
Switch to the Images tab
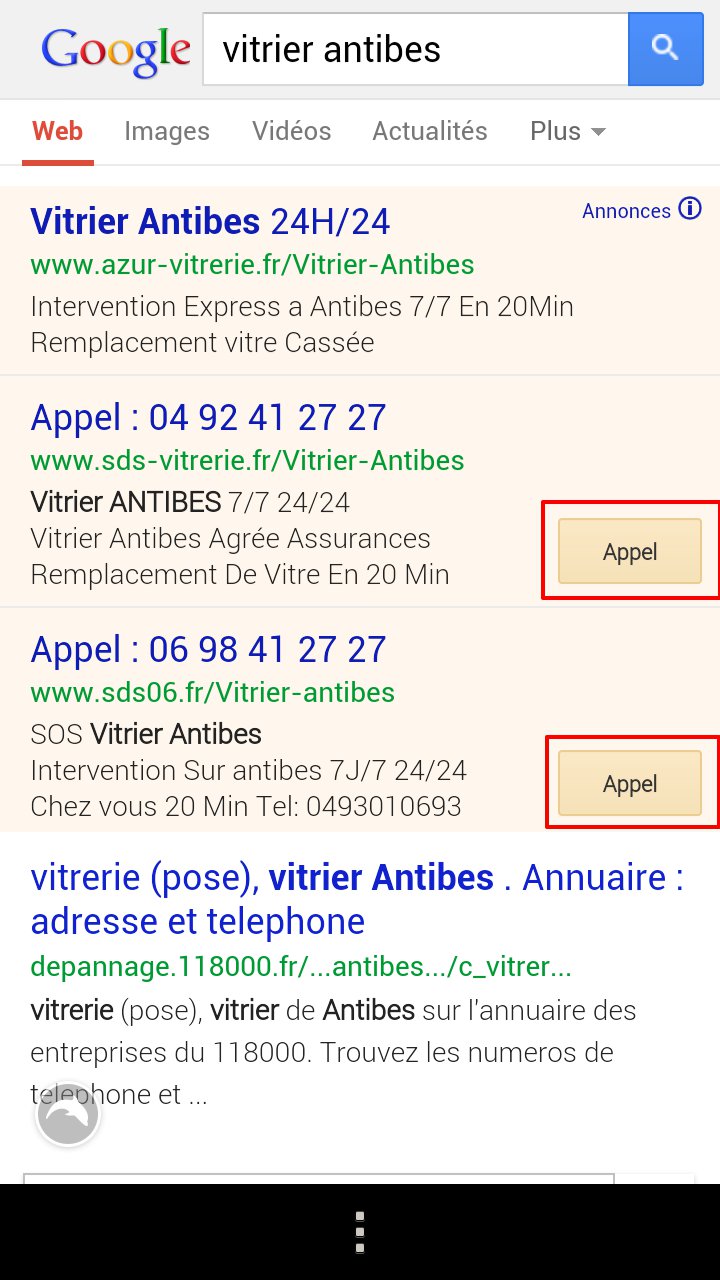click(x=167, y=131)
